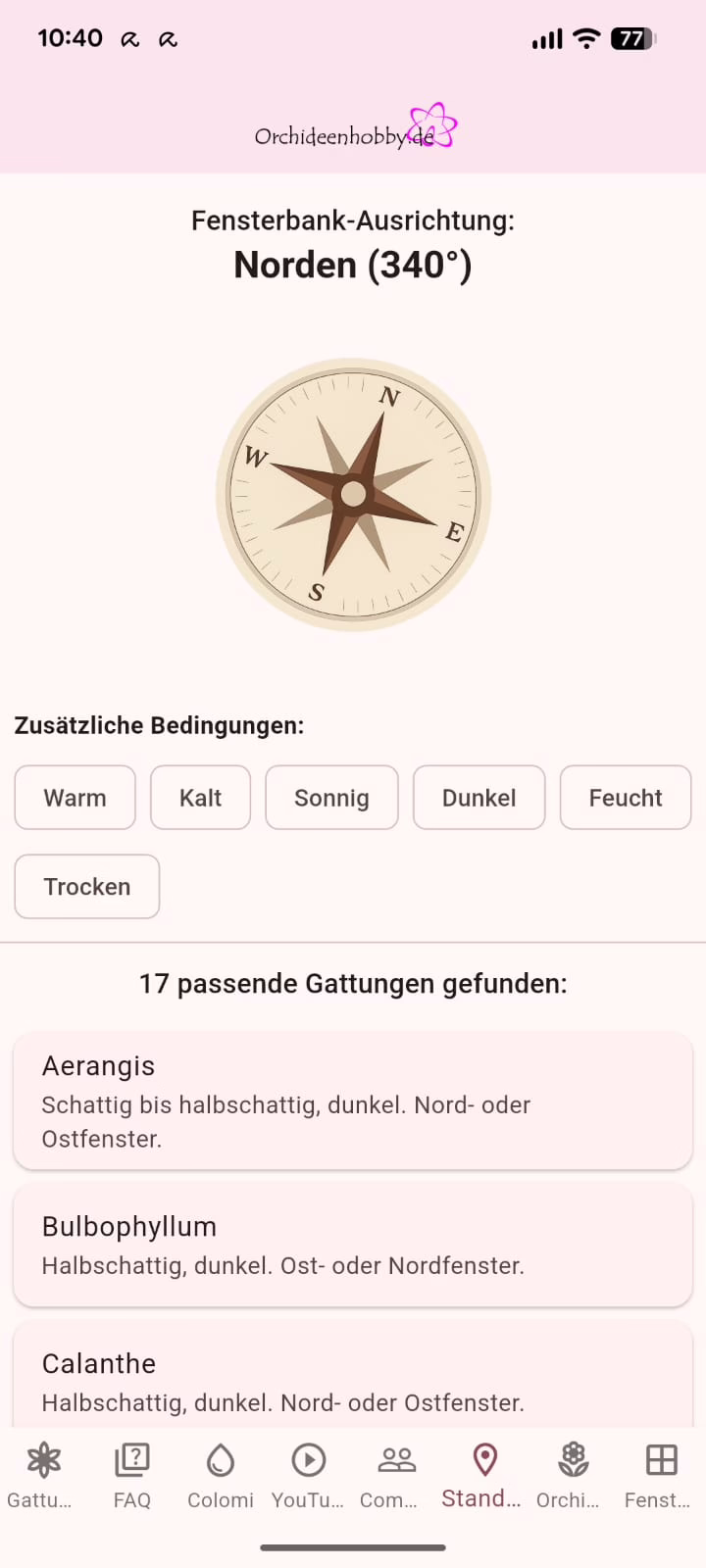Go to the Colomi tab
Screen dimensions: 706x1568
(x=221, y=1475)
